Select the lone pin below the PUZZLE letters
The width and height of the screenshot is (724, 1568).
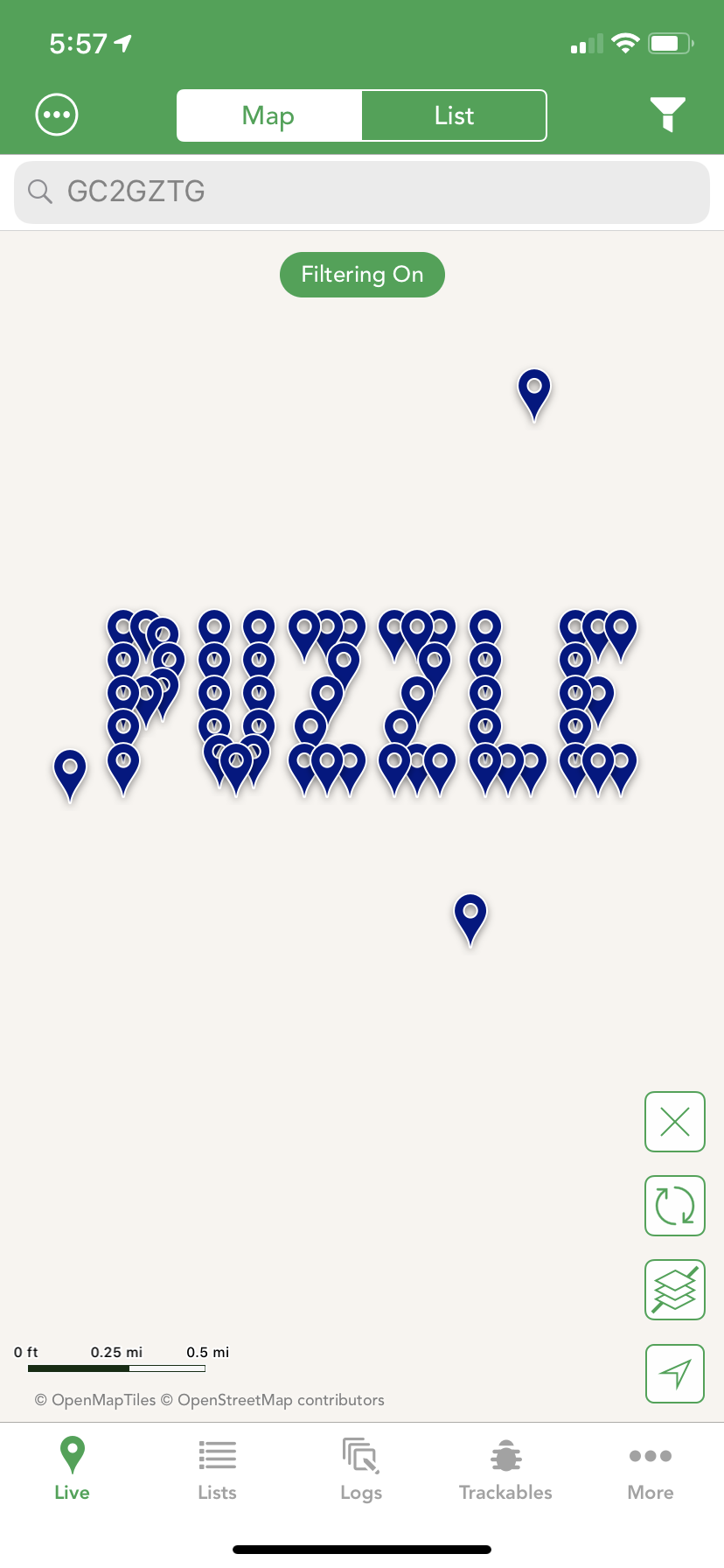point(470,919)
